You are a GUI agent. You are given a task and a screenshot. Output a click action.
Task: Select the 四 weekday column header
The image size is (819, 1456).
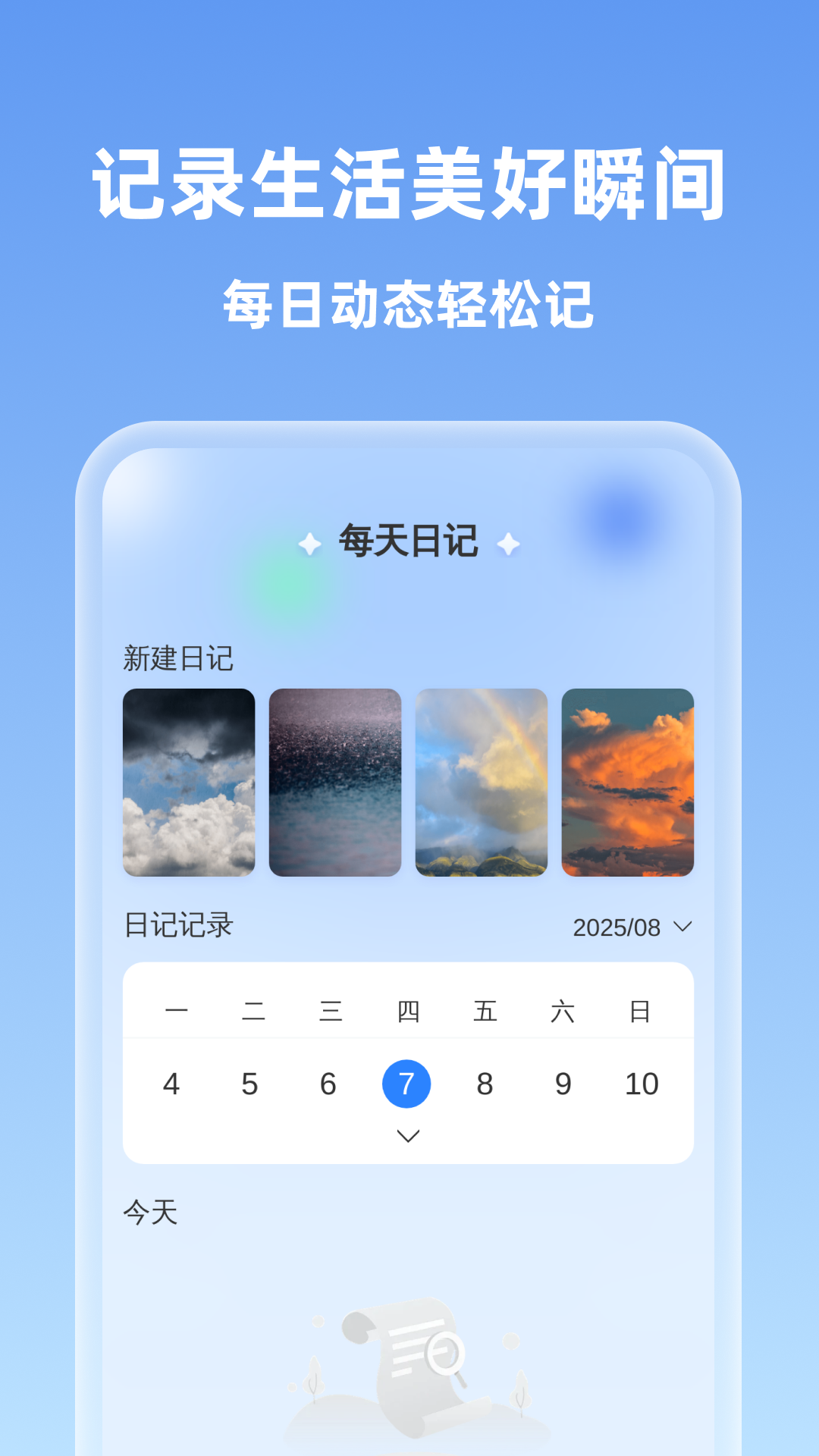(x=407, y=1010)
